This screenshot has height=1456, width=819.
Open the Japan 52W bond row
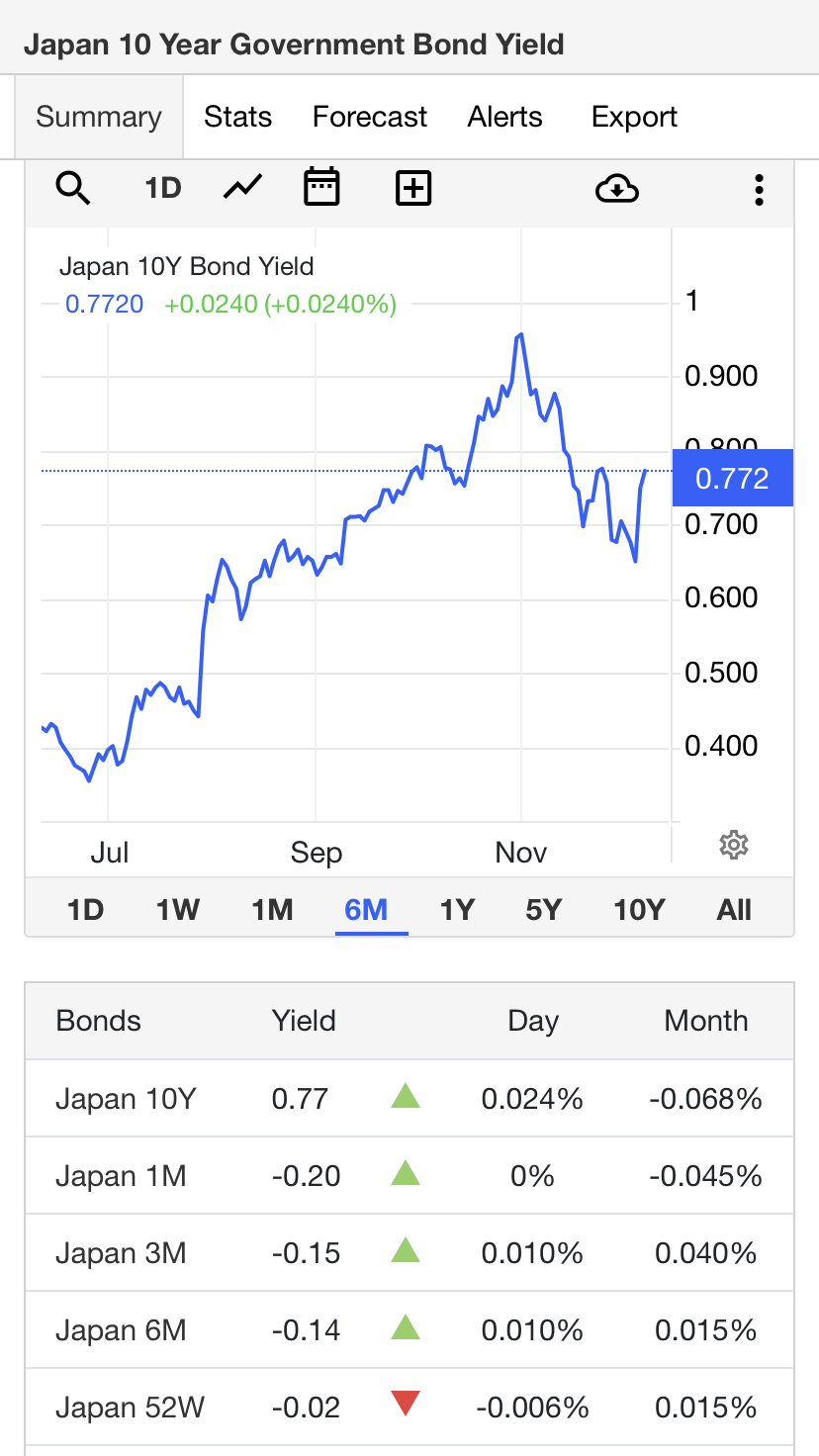pos(409,1408)
